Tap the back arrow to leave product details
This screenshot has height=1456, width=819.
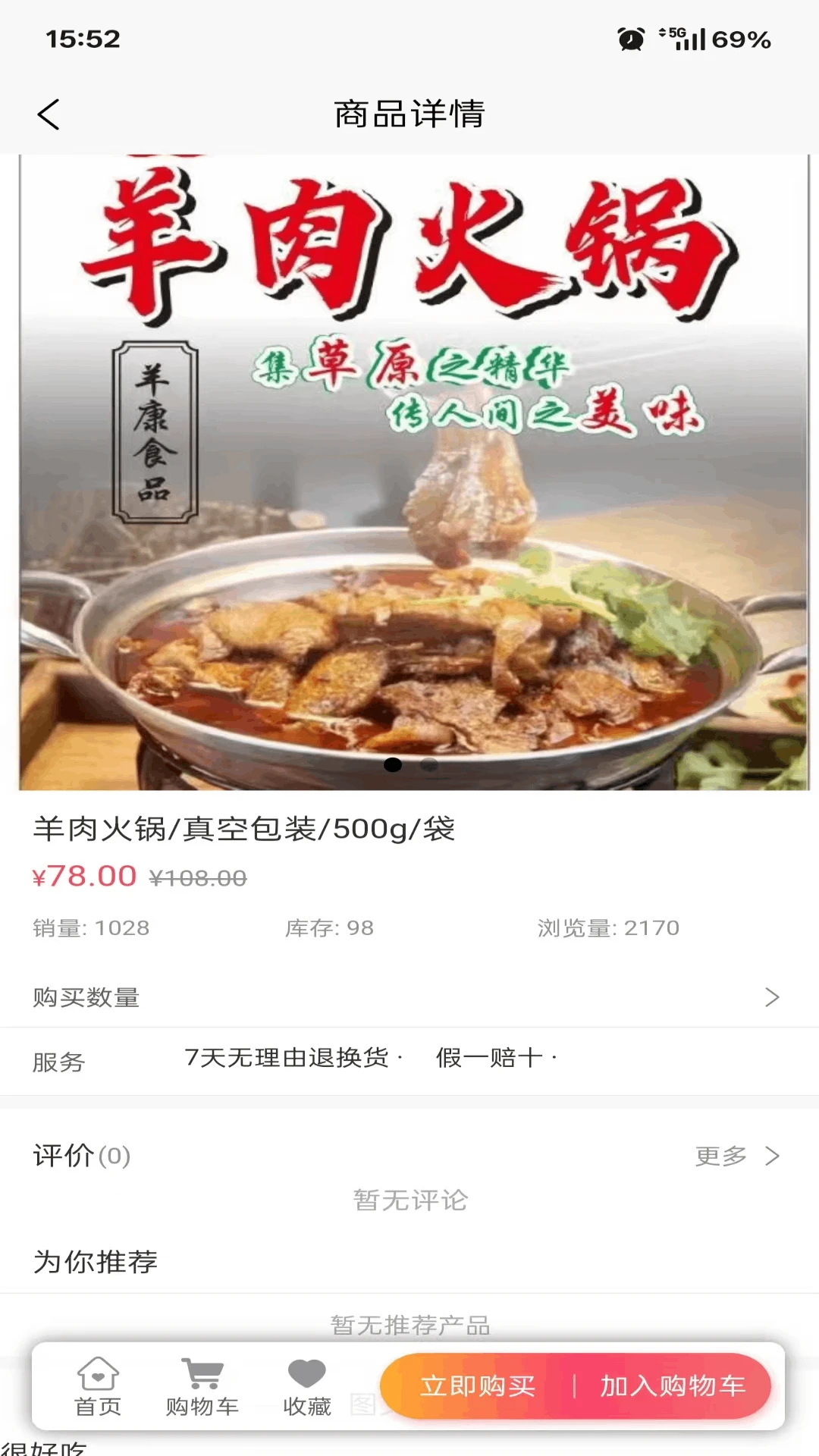pyautogui.click(x=49, y=115)
